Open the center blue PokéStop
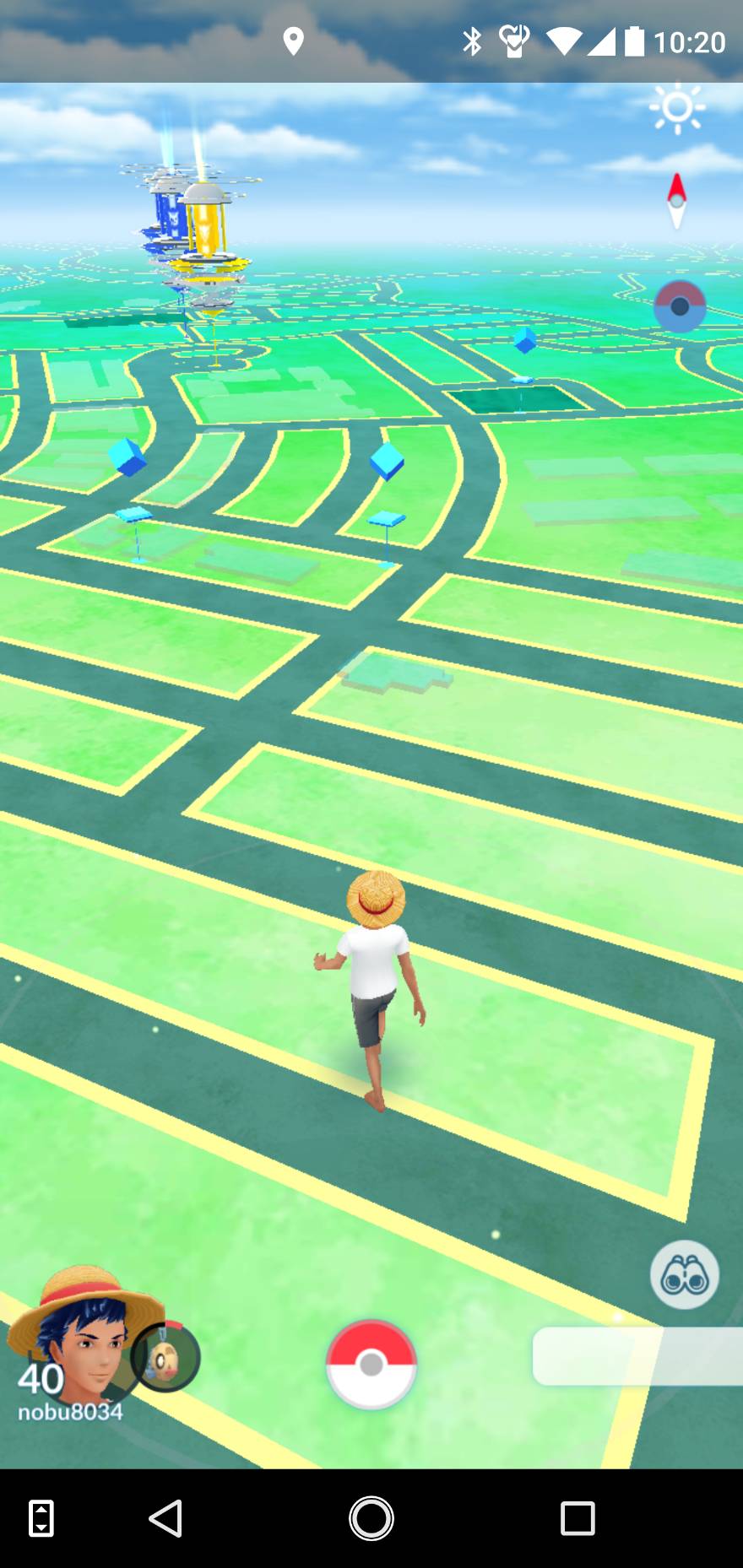The height and width of the screenshot is (1568, 743). tap(388, 461)
